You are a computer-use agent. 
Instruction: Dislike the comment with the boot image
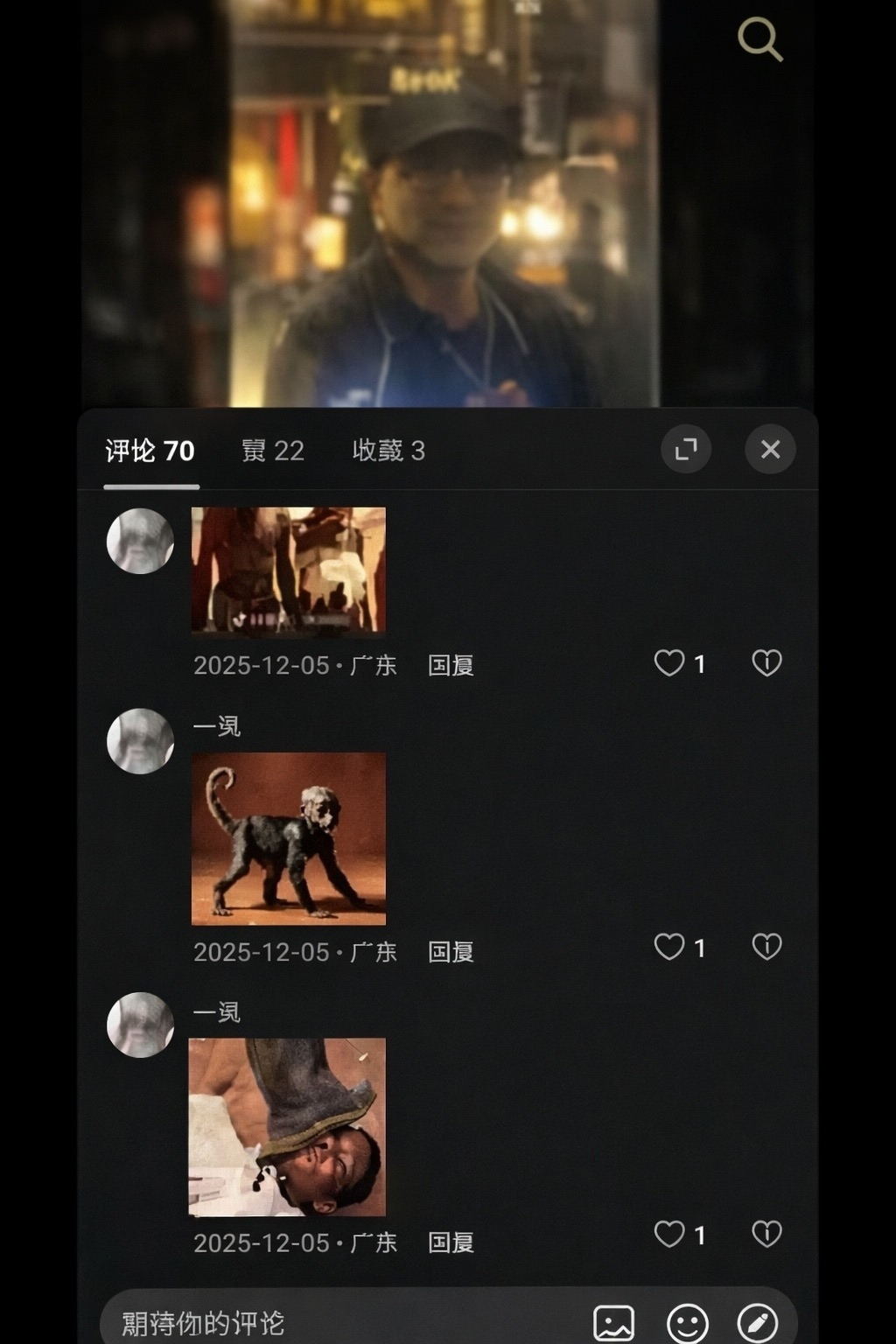coord(766,1234)
